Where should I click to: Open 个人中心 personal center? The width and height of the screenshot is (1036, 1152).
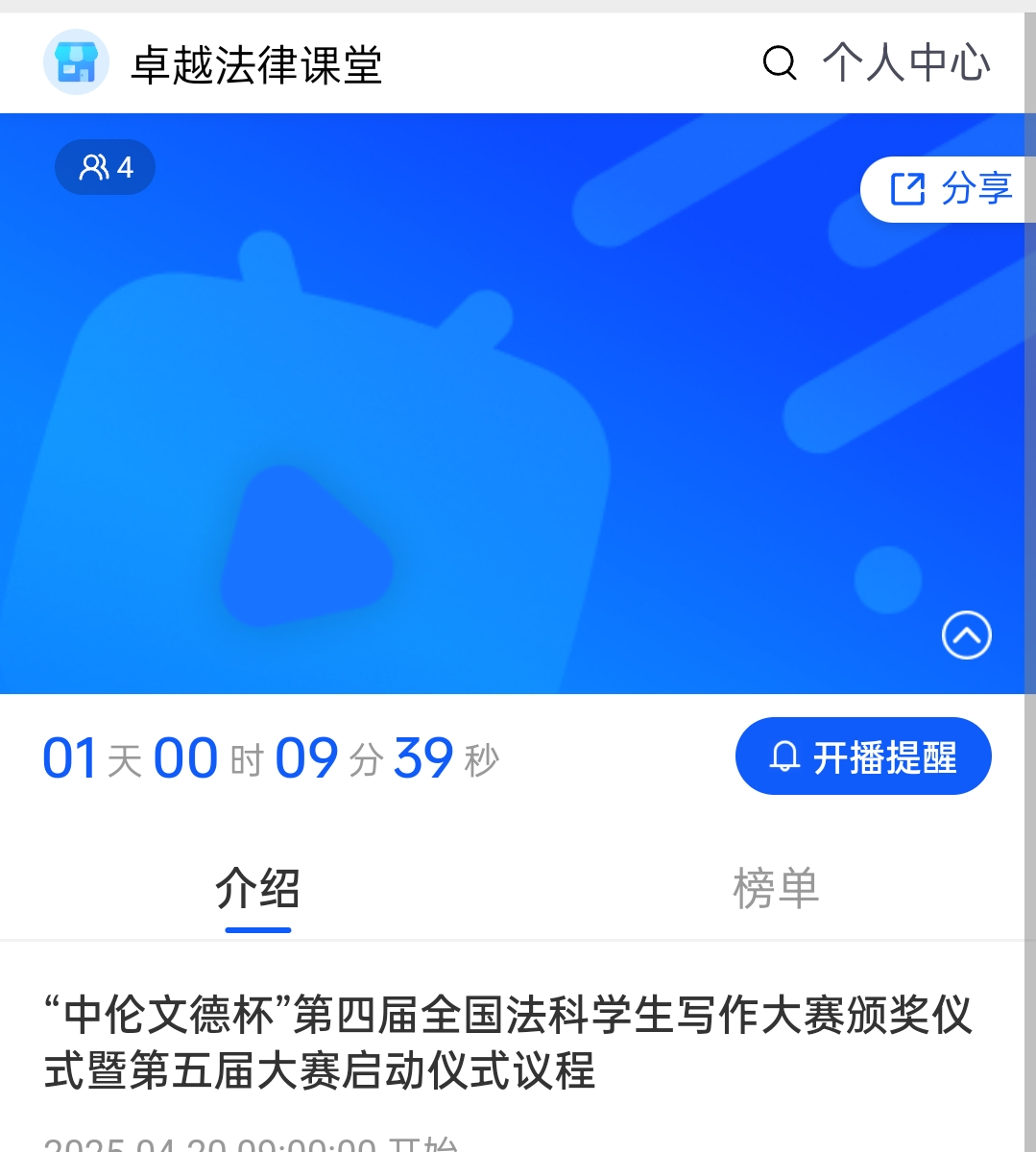pyautogui.click(x=905, y=64)
